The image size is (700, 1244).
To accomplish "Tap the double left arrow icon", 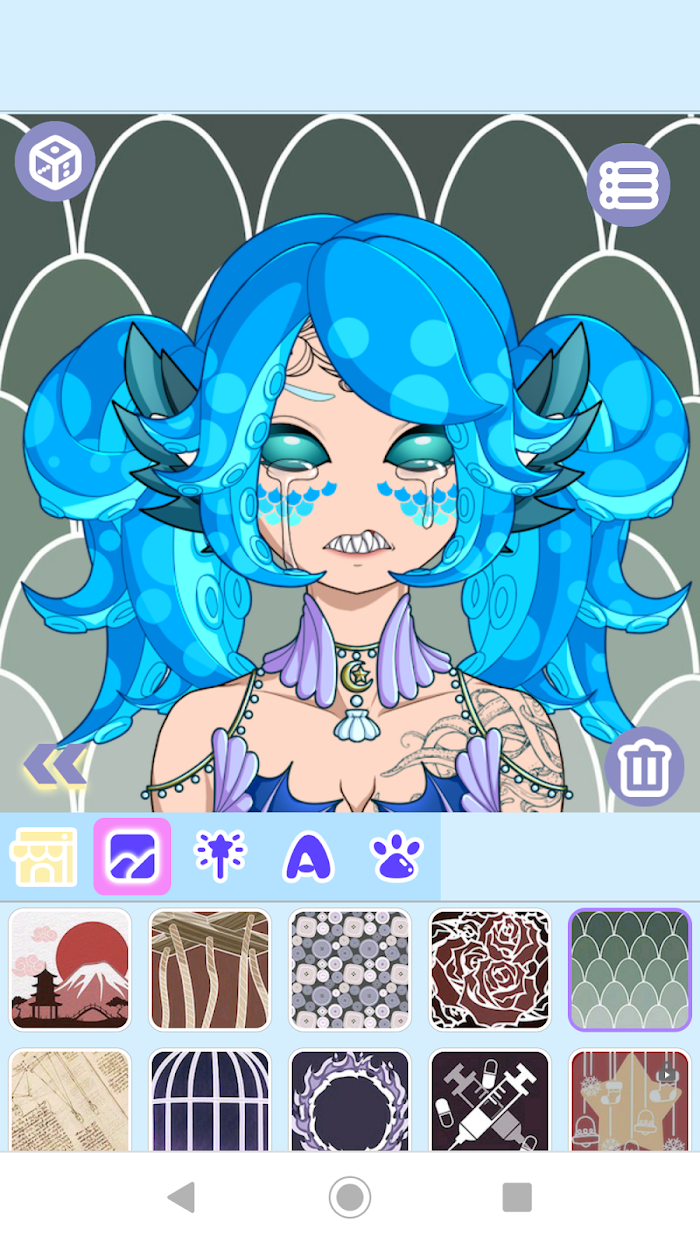I will point(55,766).
